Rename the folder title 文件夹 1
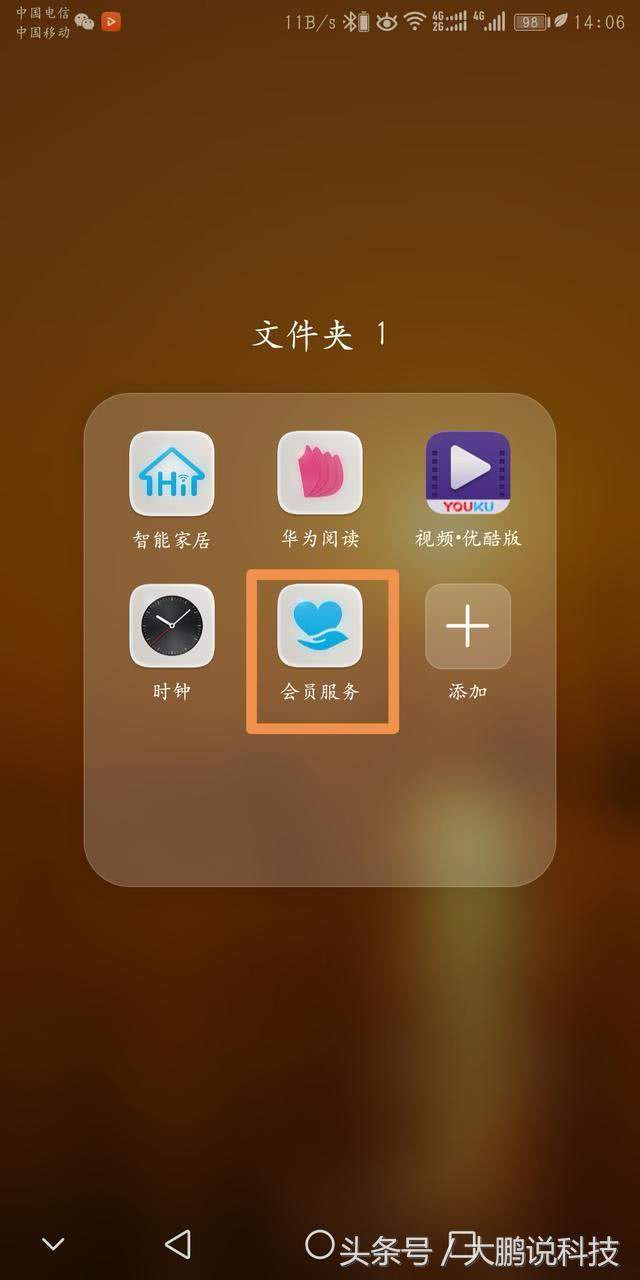Screen dimensions: 640x1280 pyautogui.click(x=320, y=335)
